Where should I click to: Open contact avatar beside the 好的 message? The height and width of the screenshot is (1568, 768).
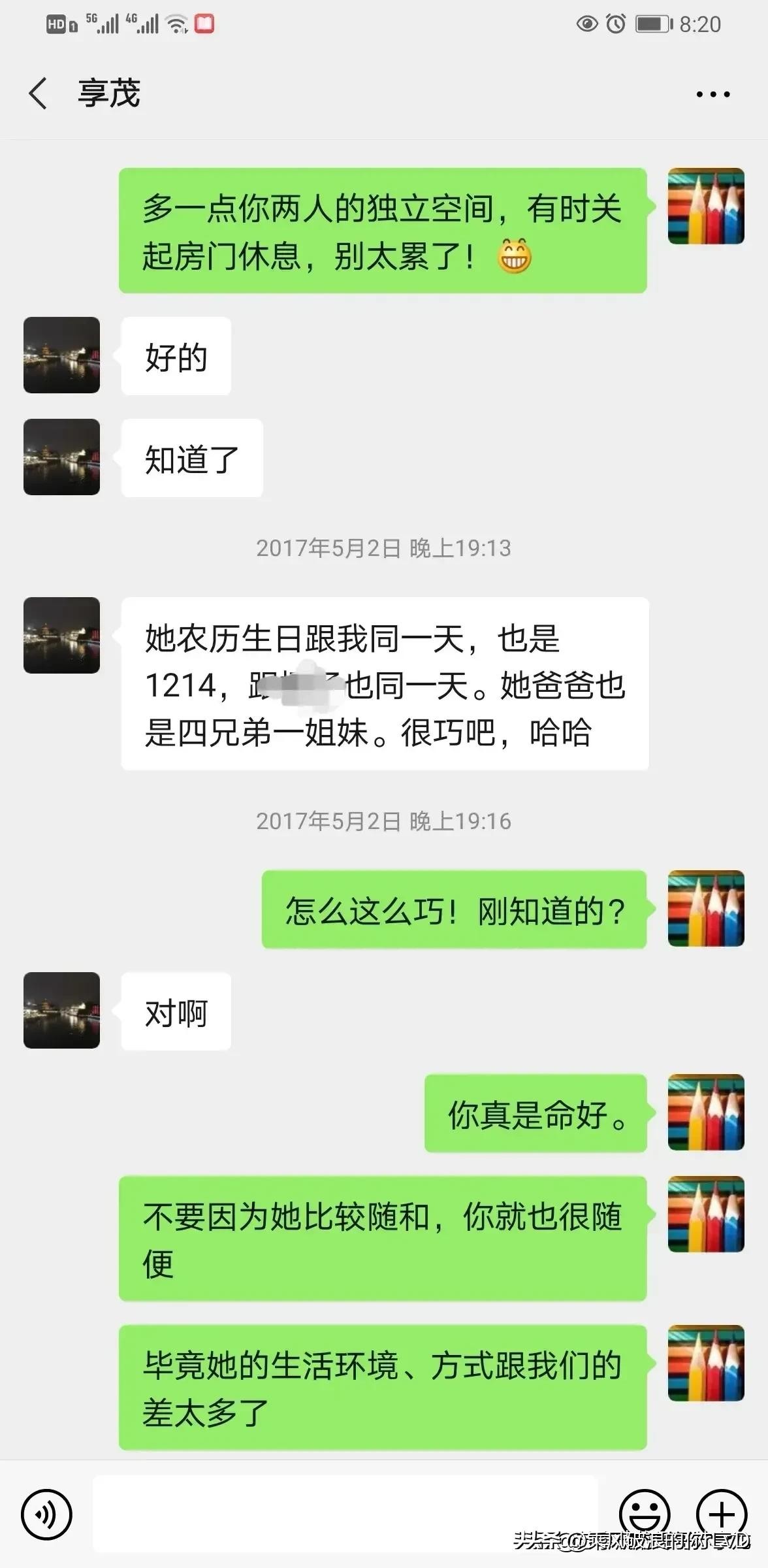(62, 355)
